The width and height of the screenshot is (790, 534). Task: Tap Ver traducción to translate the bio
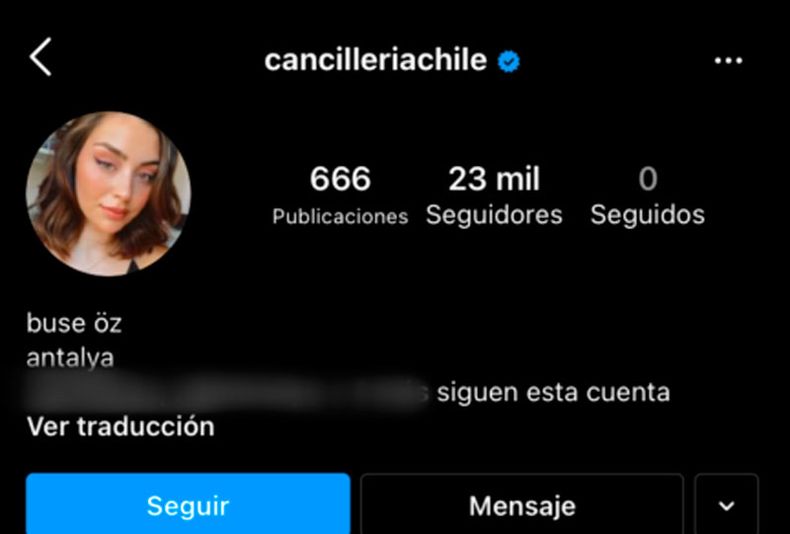[120, 426]
